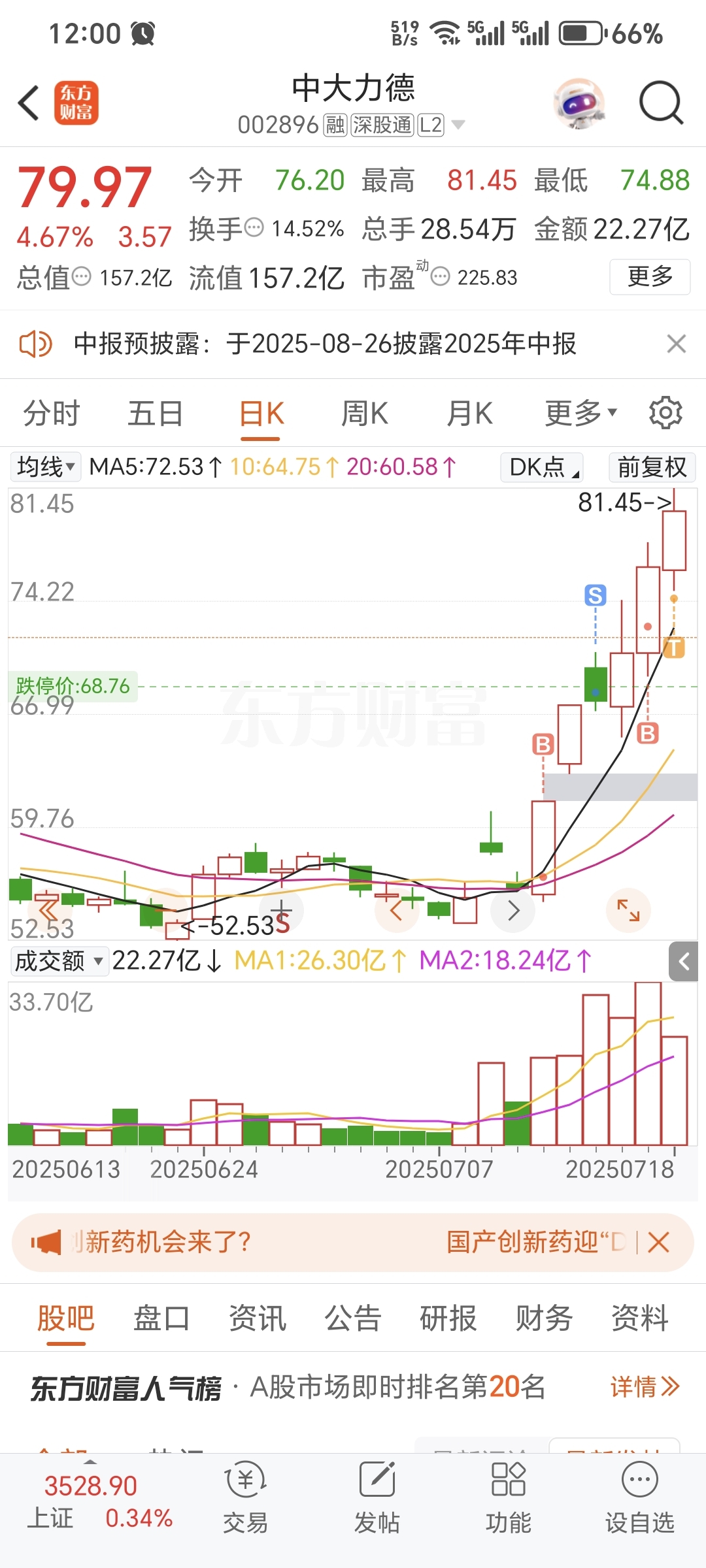Tap 更多 to show more quote data
706x1568 pixels.
(x=650, y=277)
